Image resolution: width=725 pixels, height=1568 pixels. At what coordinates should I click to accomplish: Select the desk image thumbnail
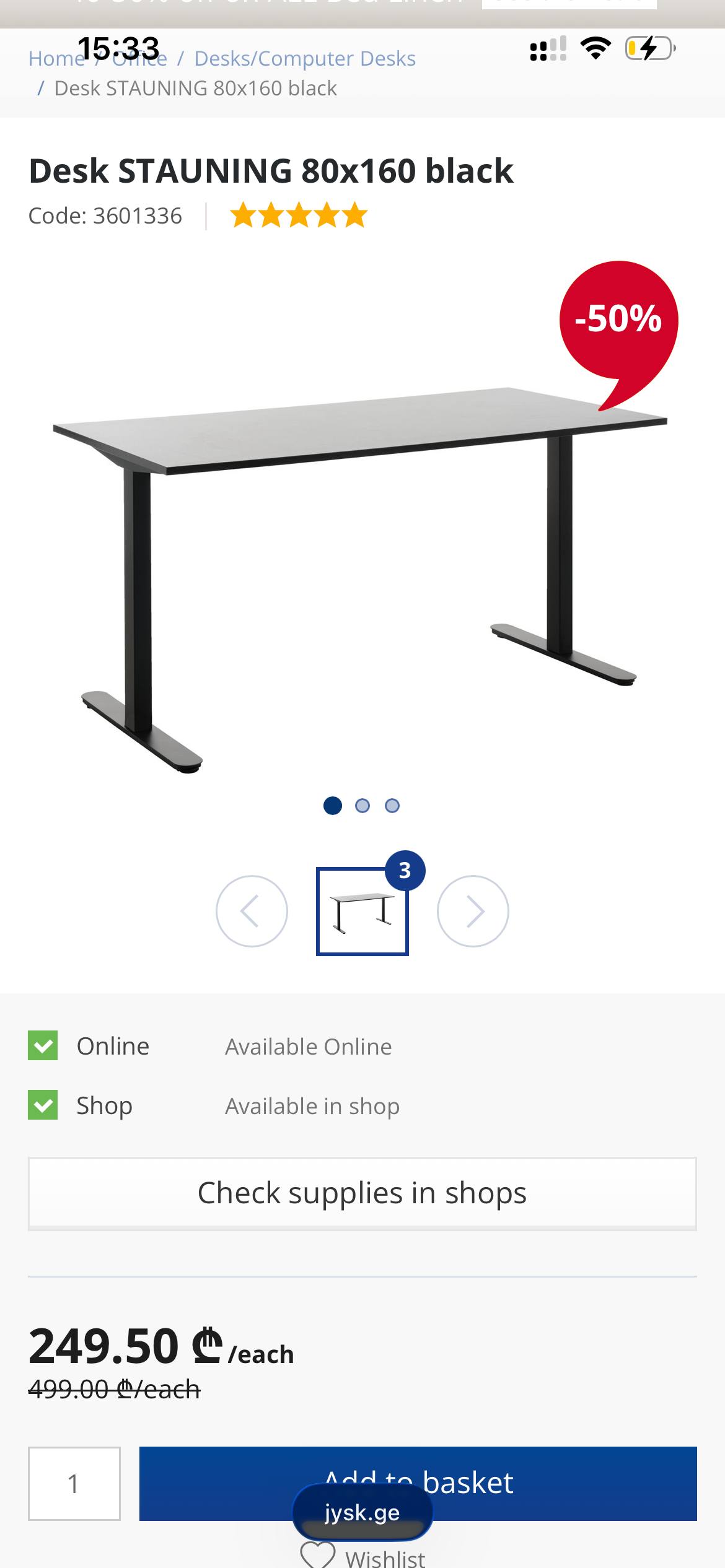tap(362, 912)
